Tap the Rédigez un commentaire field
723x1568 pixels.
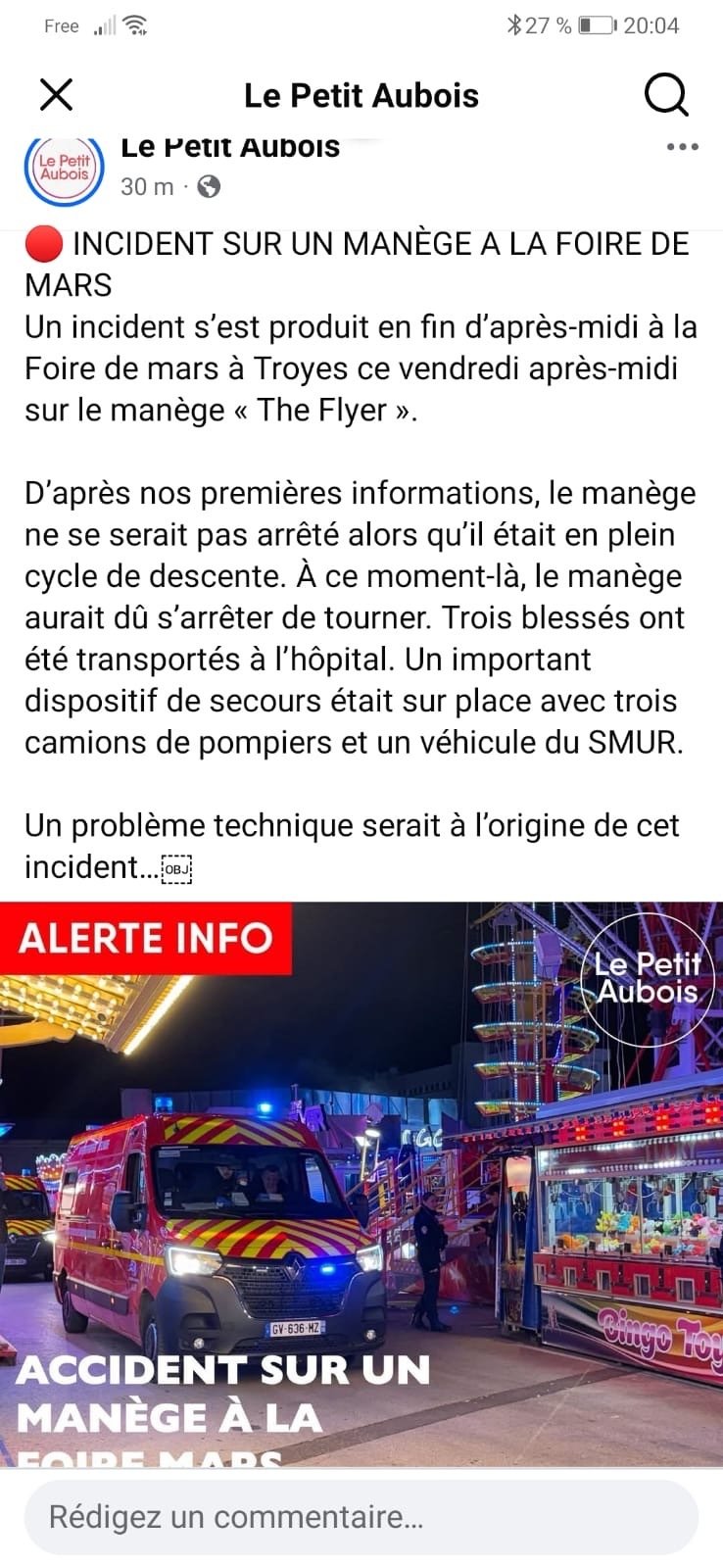[x=361, y=1517]
